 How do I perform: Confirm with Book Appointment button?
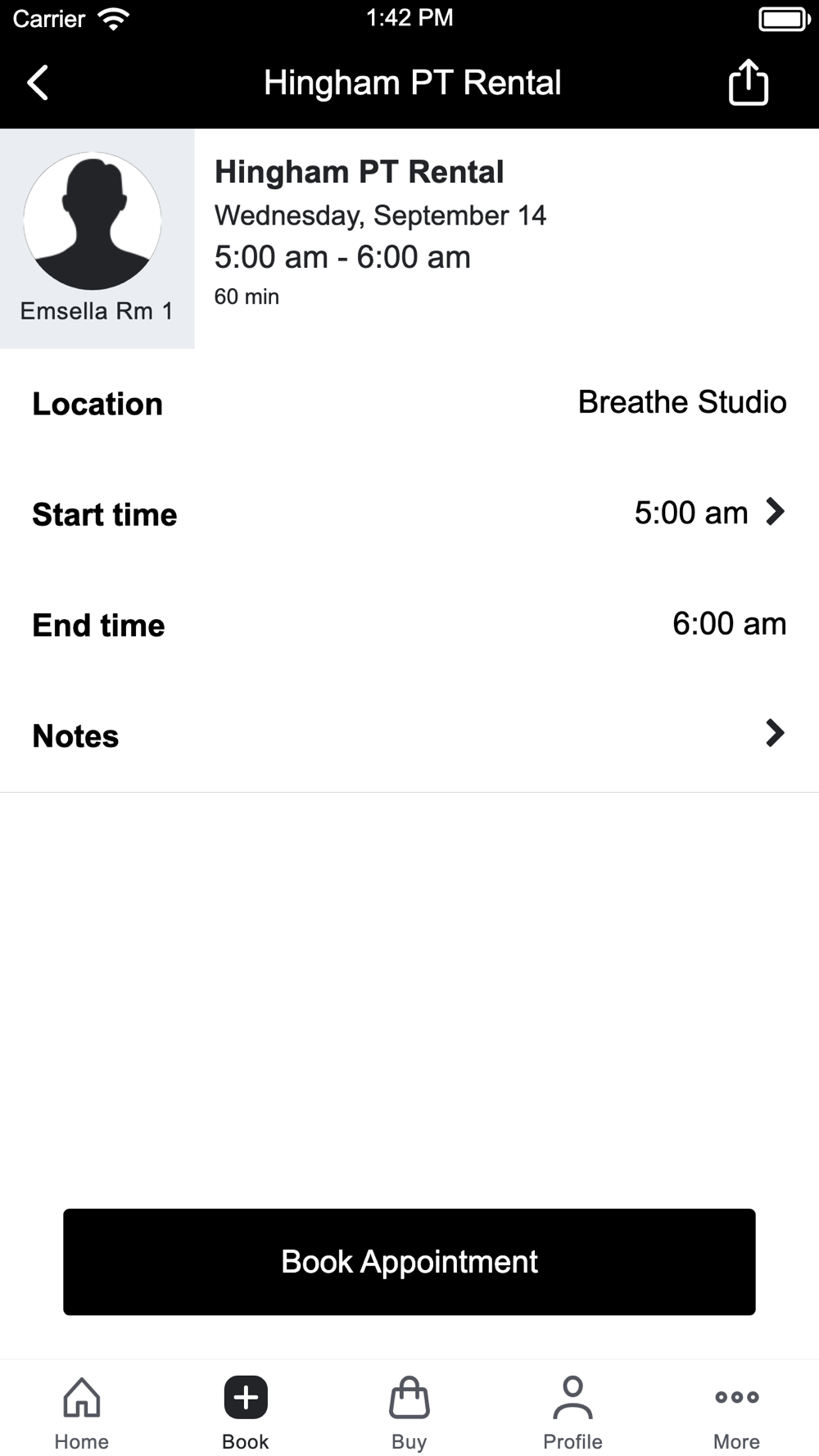[409, 1262]
